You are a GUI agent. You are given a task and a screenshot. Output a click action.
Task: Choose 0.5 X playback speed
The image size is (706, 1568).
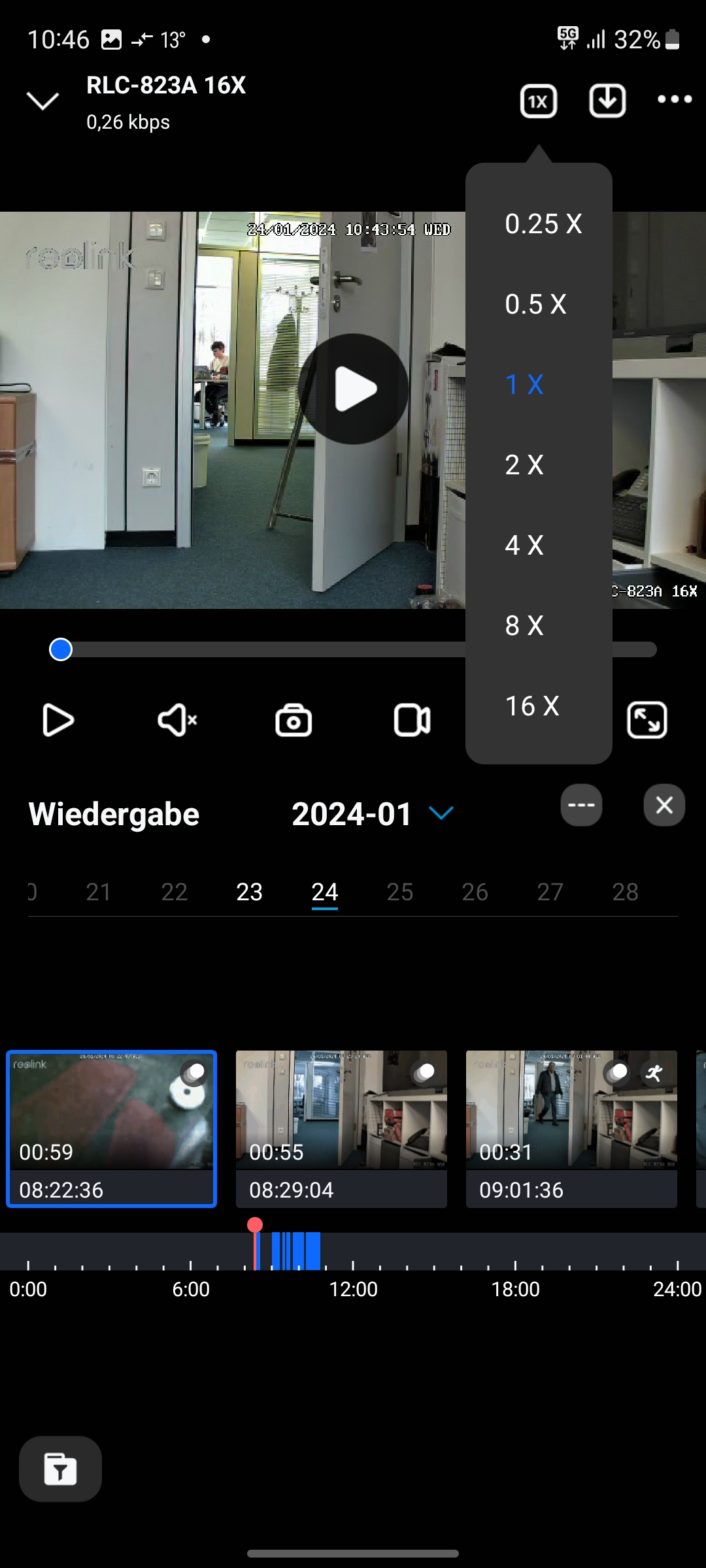535,304
